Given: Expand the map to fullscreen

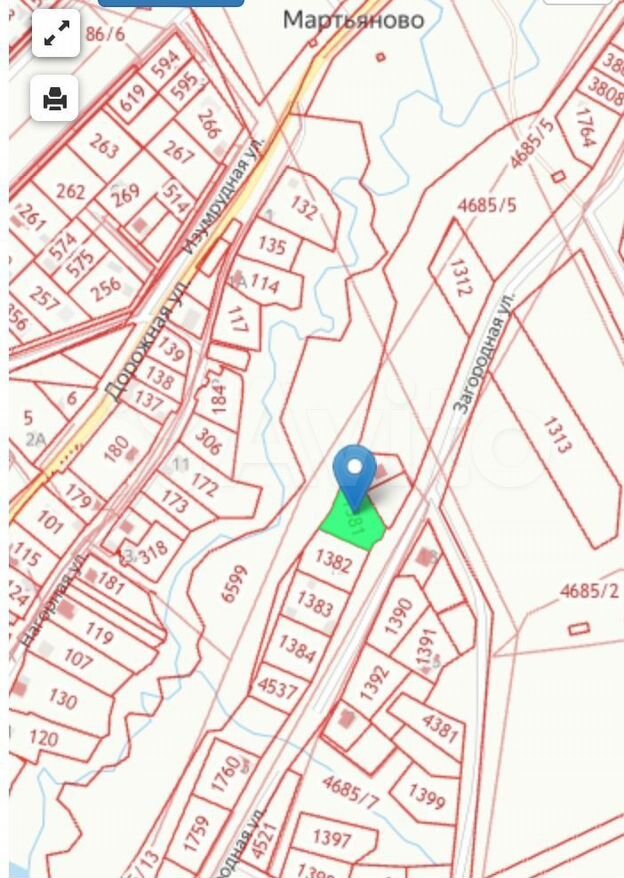Looking at the screenshot, I should [x=56, y=34].
